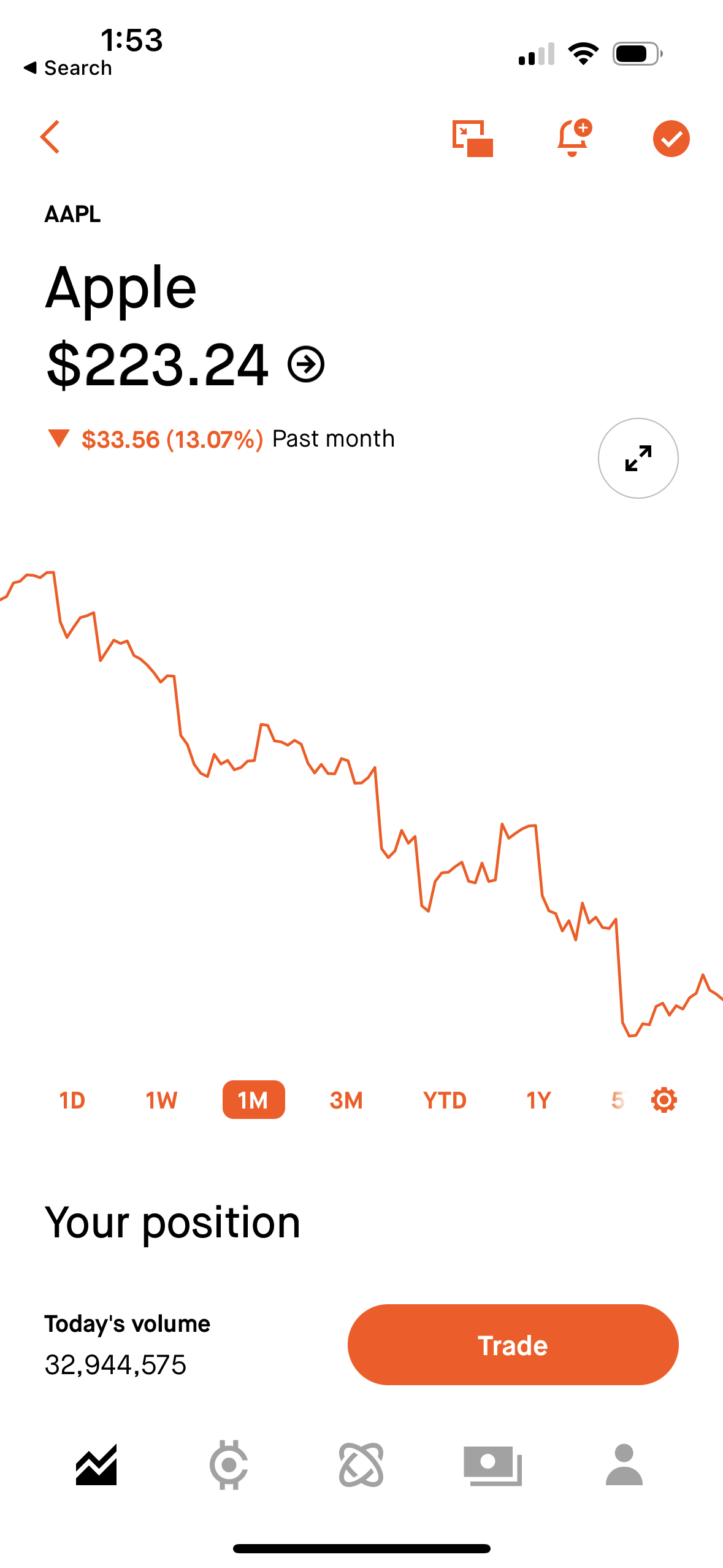723x1568 pixels.
Task: Switch chart to 3M range
Action: tap(346, 1100)
